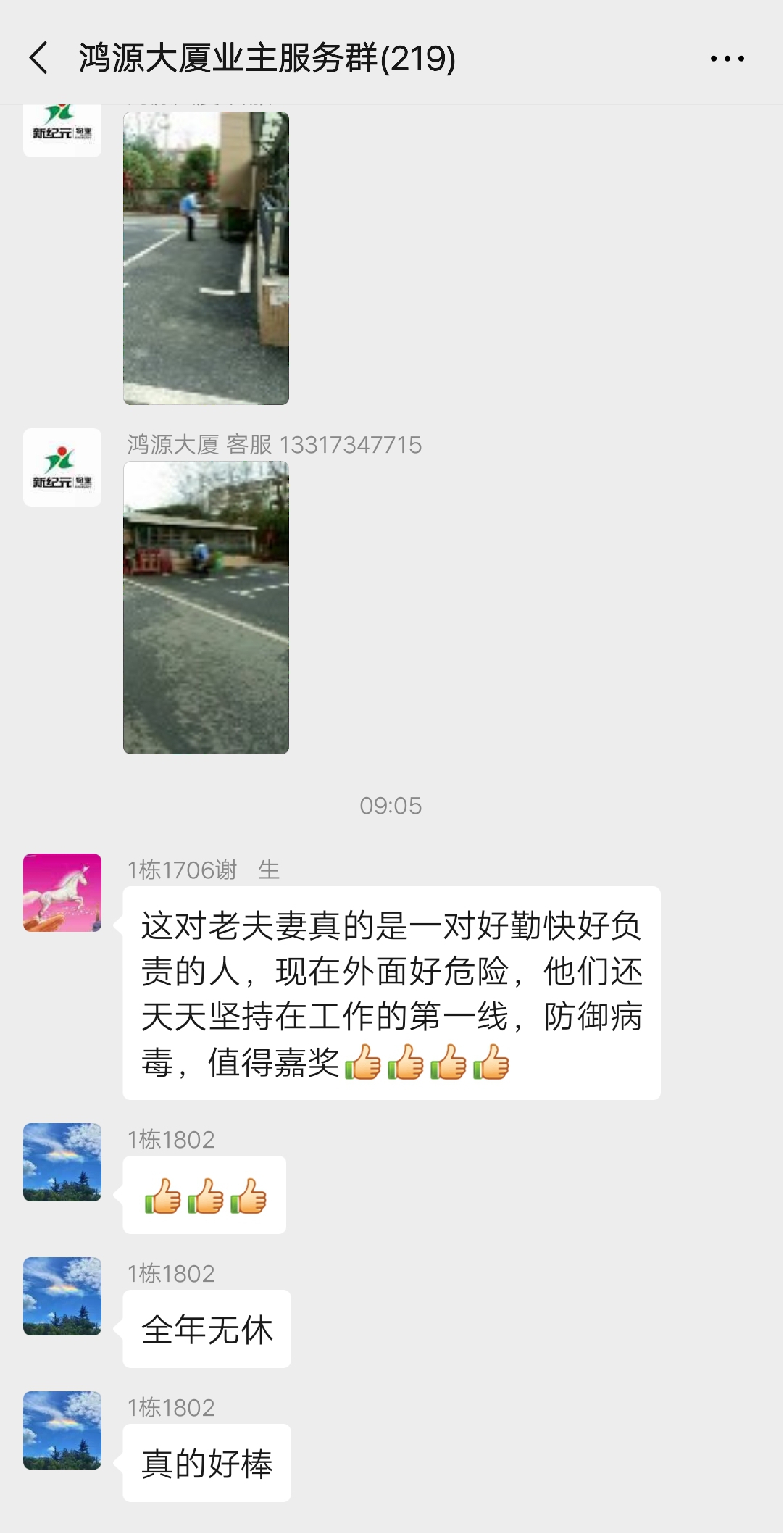Open 1栋1802 avatar beside 全年无休
Screen dimensions: 784x1534
coord(62,1296)
